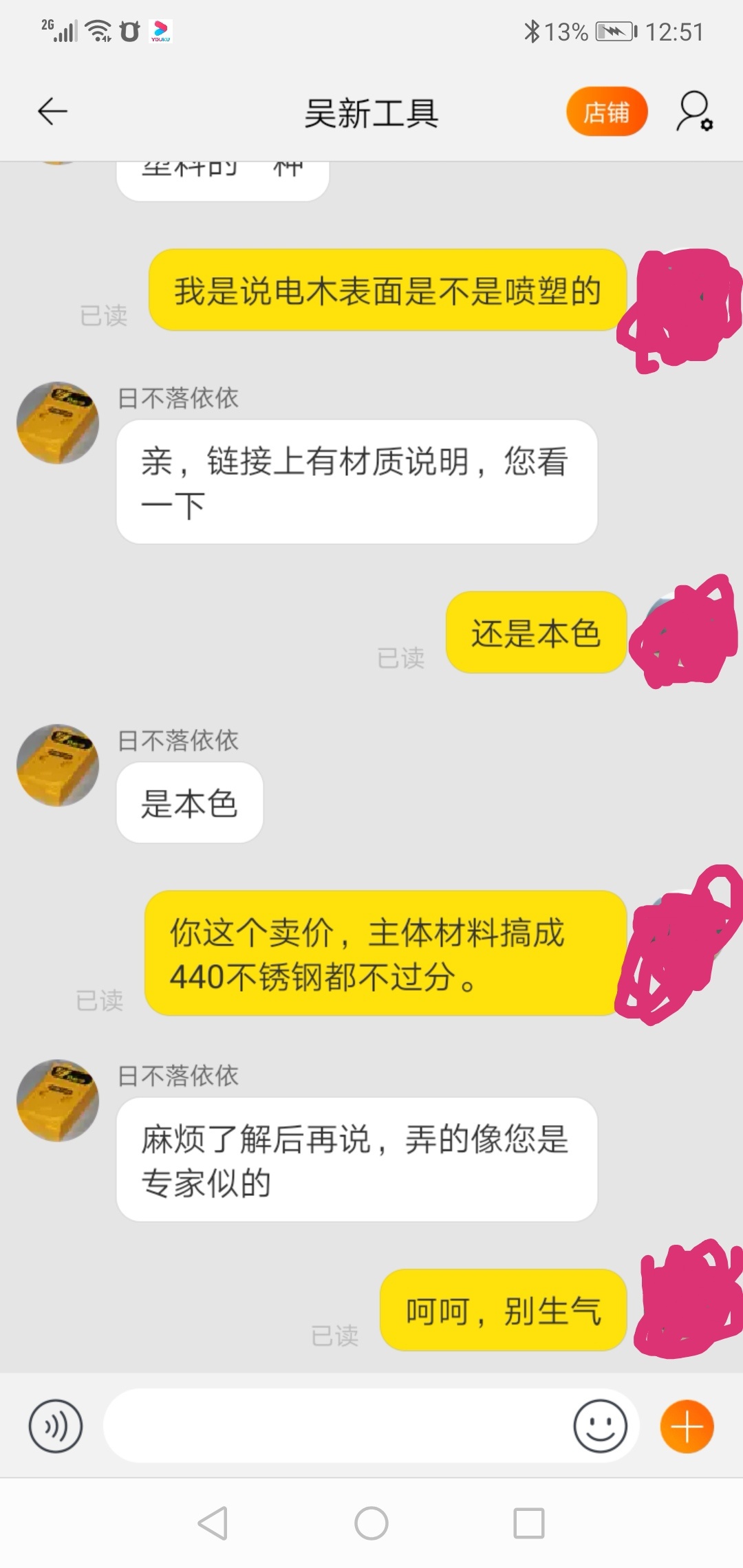Screen dimensions: 743x1568
Task: Switch to voice message input
Action: [56, 1426]
